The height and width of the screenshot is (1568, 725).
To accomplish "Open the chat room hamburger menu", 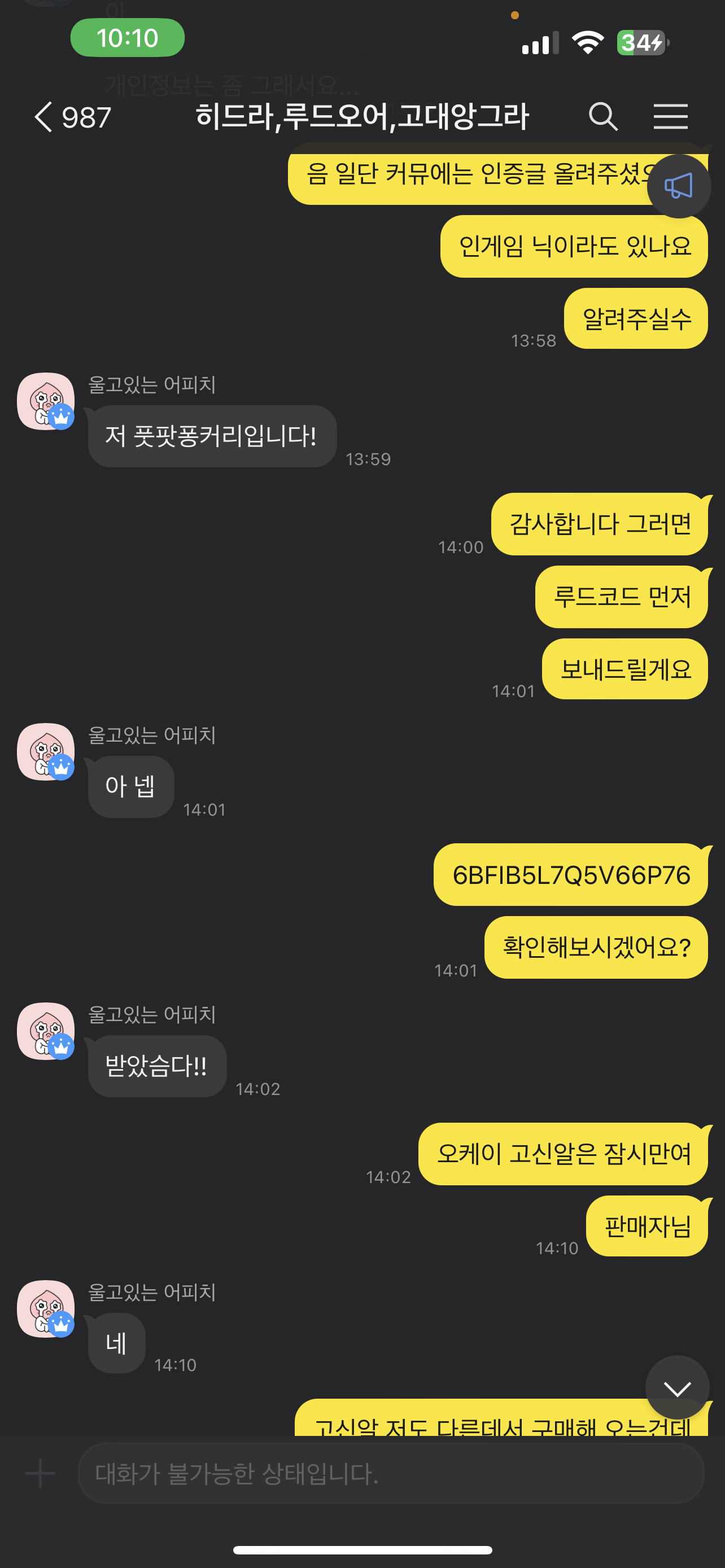I will pos(670,116).
